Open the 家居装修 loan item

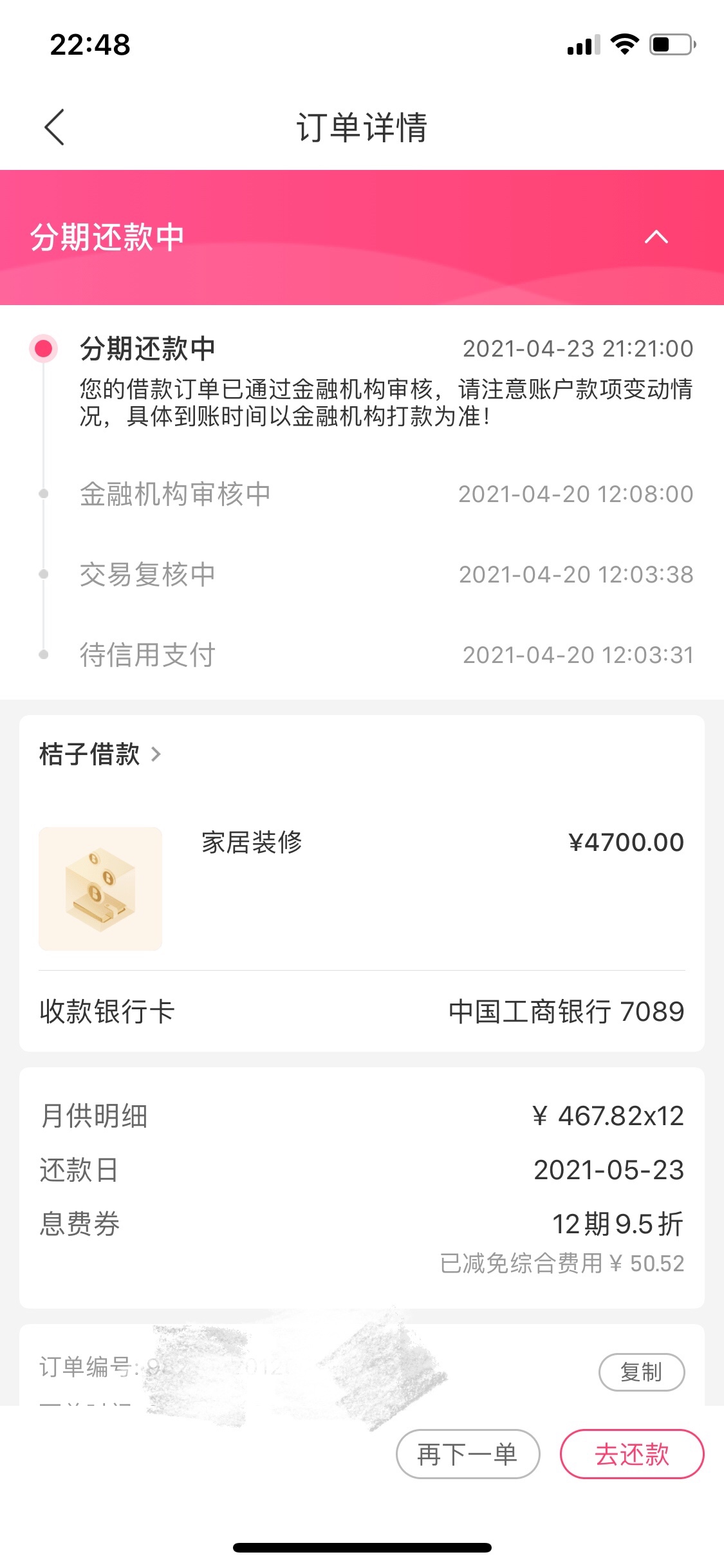(362, 888)
